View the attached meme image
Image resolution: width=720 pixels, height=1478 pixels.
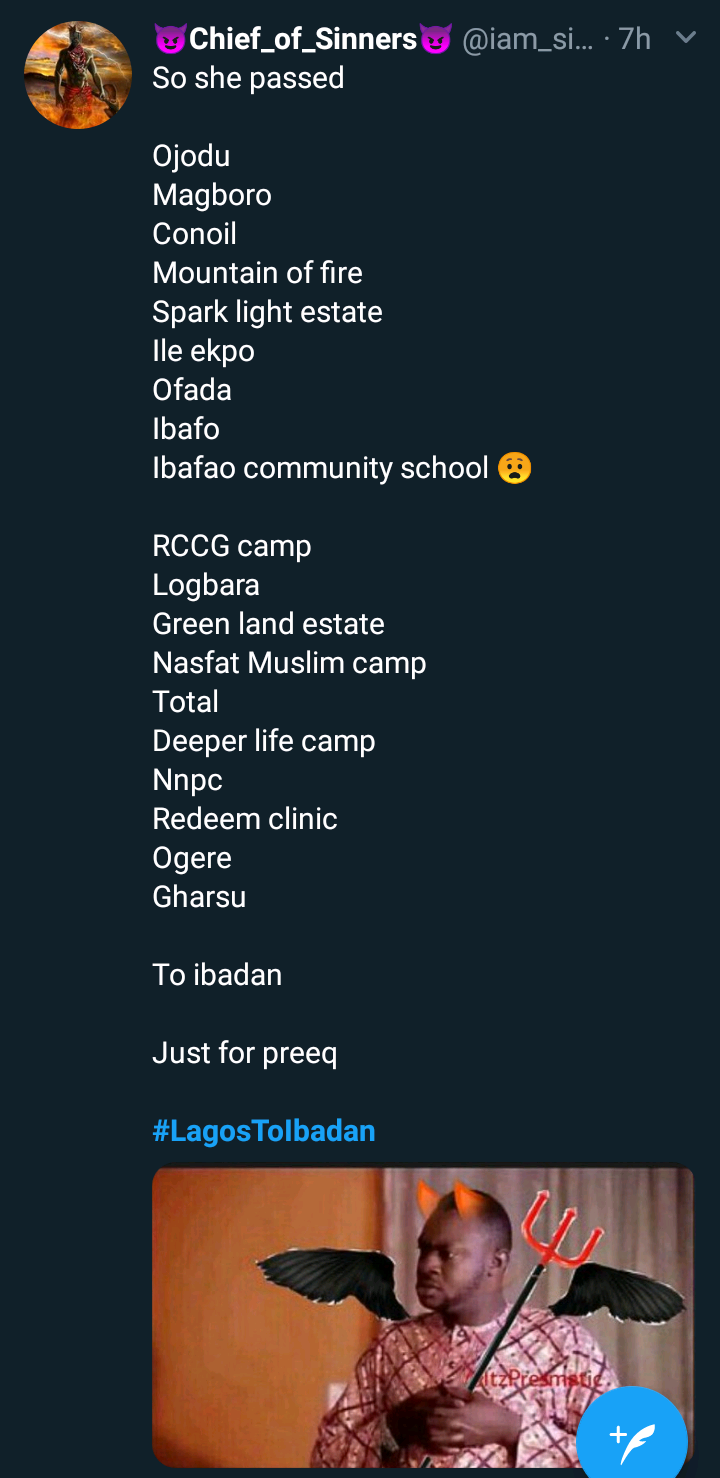[400, 1300]
